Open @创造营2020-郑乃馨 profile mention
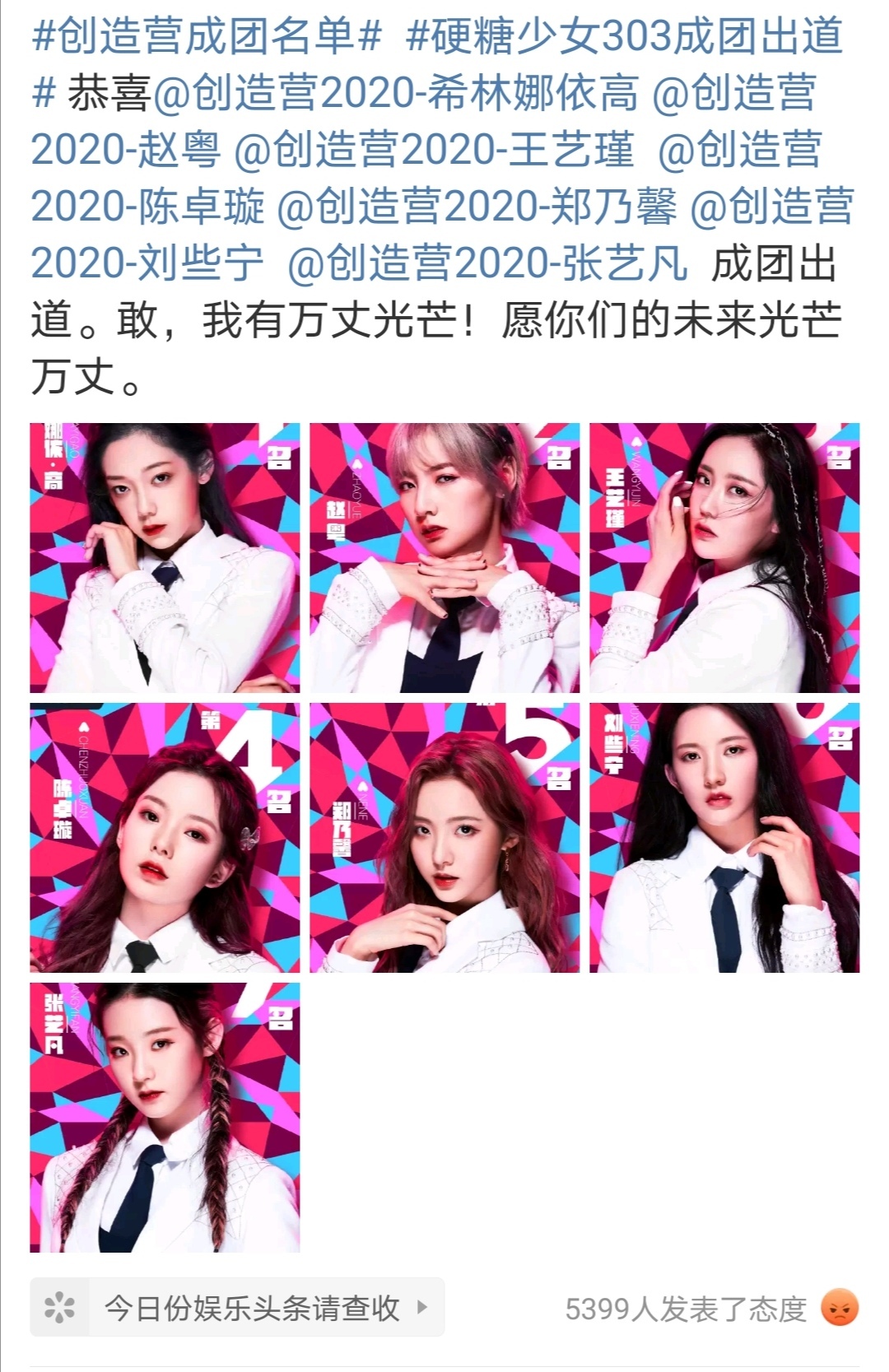The width and height of the screenshot is (889, 1372). (477, 207)
